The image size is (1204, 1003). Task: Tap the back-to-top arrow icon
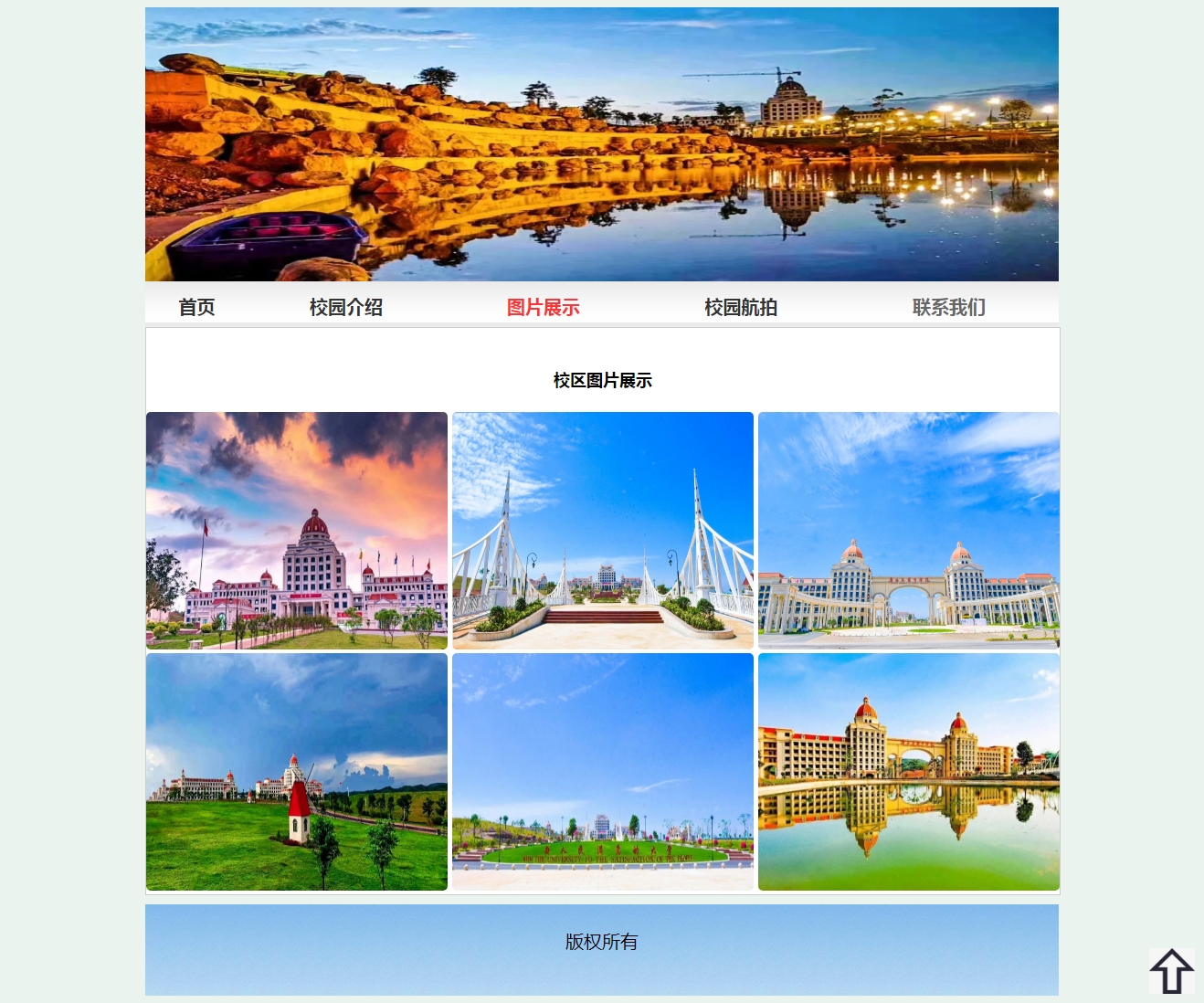point(1171,970)
